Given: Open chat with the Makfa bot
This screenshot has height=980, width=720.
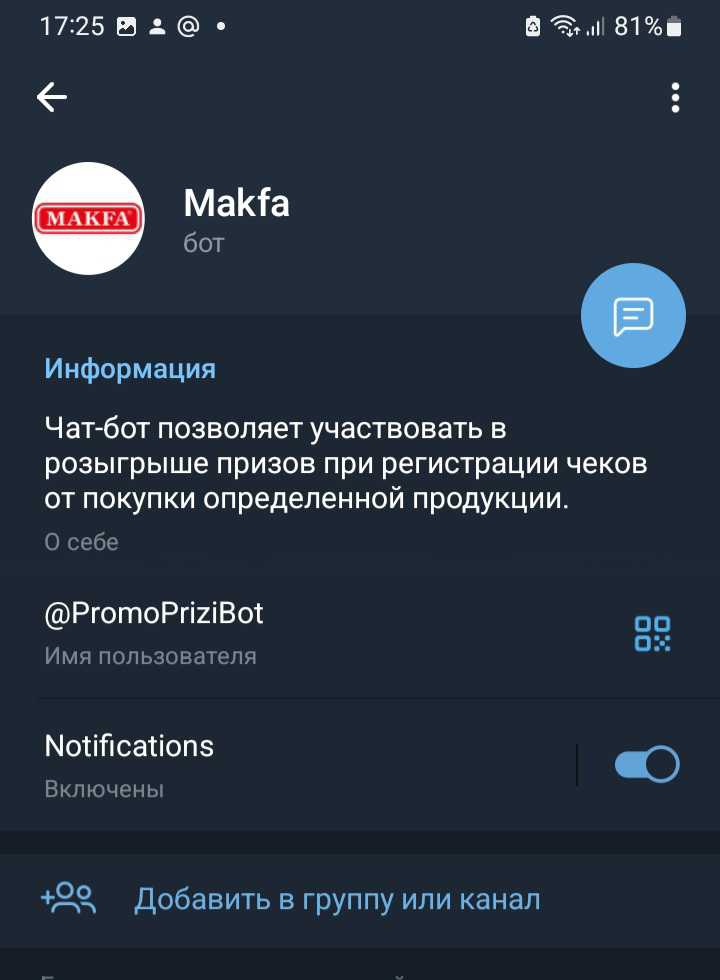Looking at the screenshot, I should click(x=633, y=316).
